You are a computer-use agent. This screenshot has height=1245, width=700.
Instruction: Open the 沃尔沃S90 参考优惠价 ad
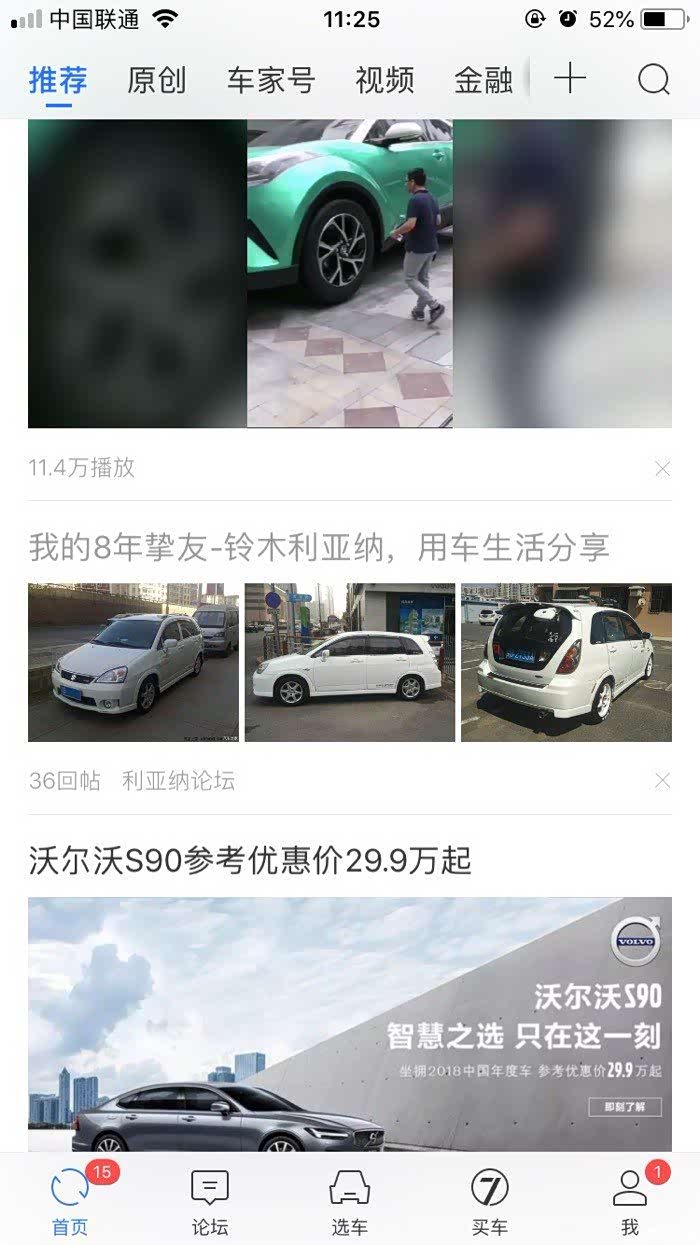point(250,860)
